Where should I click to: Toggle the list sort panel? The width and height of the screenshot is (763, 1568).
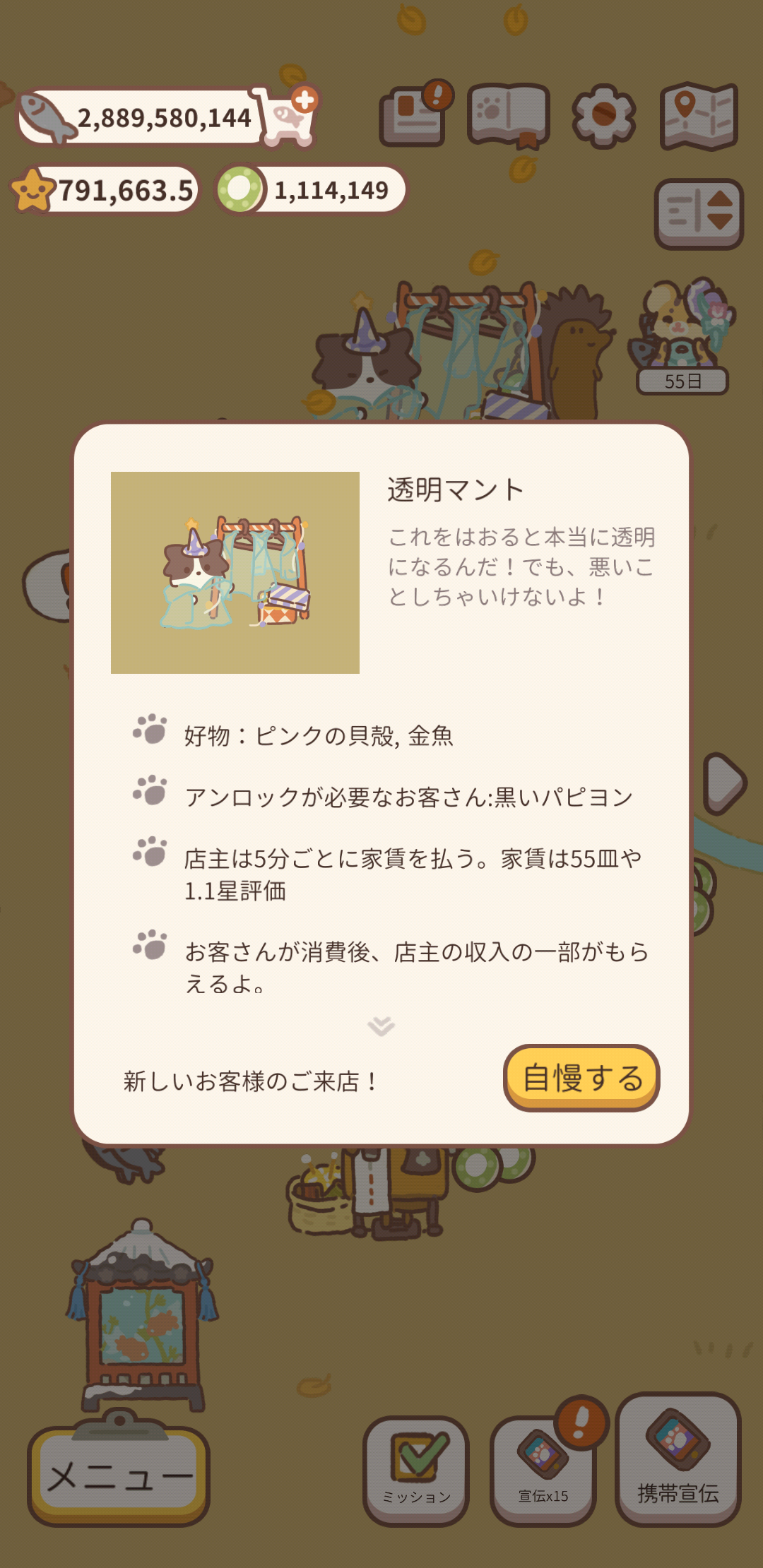coord(699,213)
